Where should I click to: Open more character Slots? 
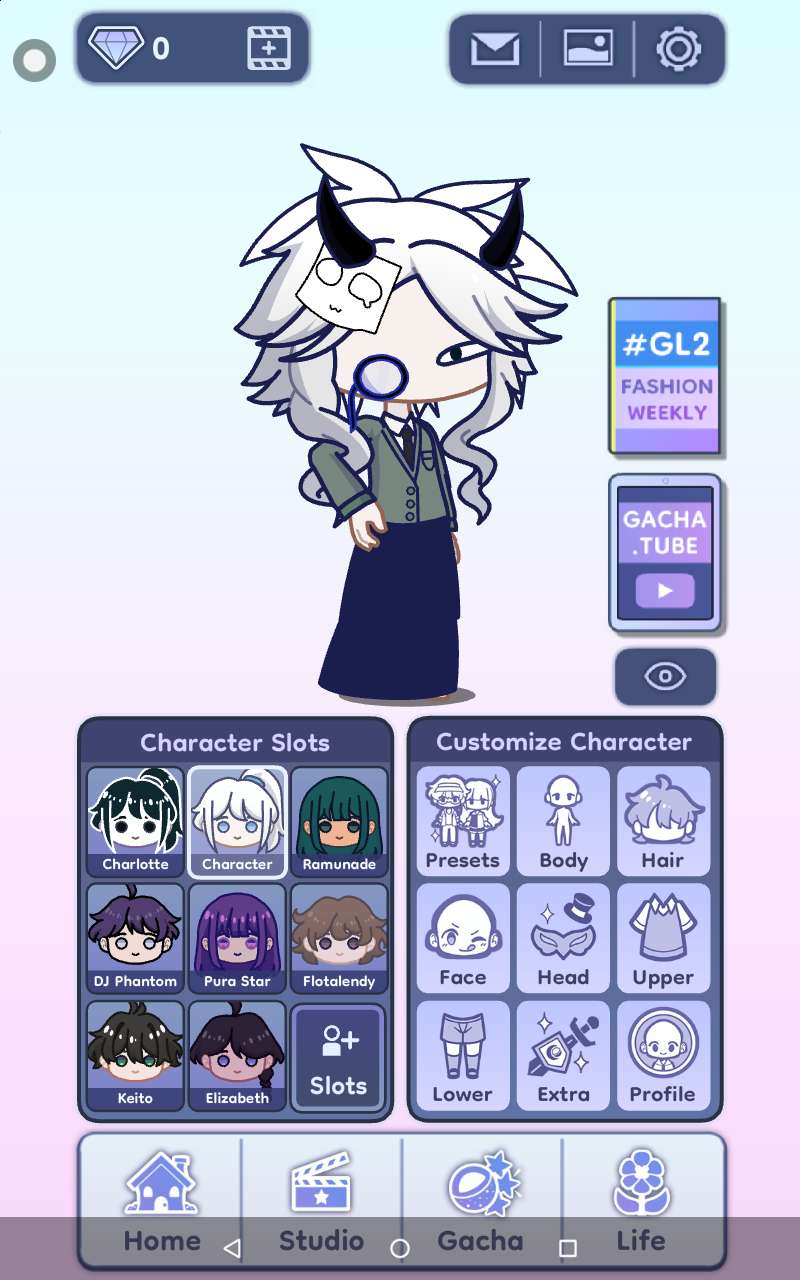(338, 1057)
